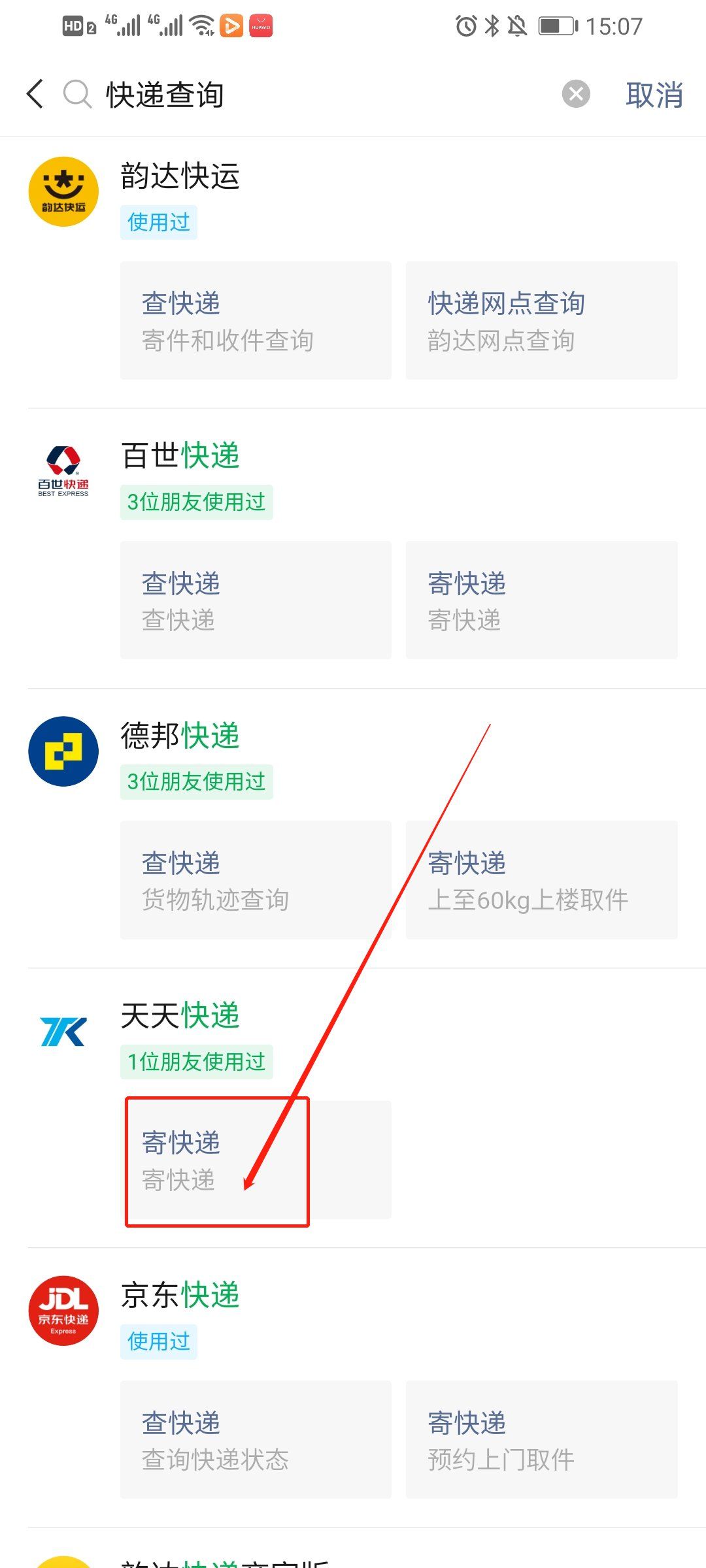Open 快递网点查询 under 韵达快运
This screenshot has height=1568, width=706.
[541, 320]
